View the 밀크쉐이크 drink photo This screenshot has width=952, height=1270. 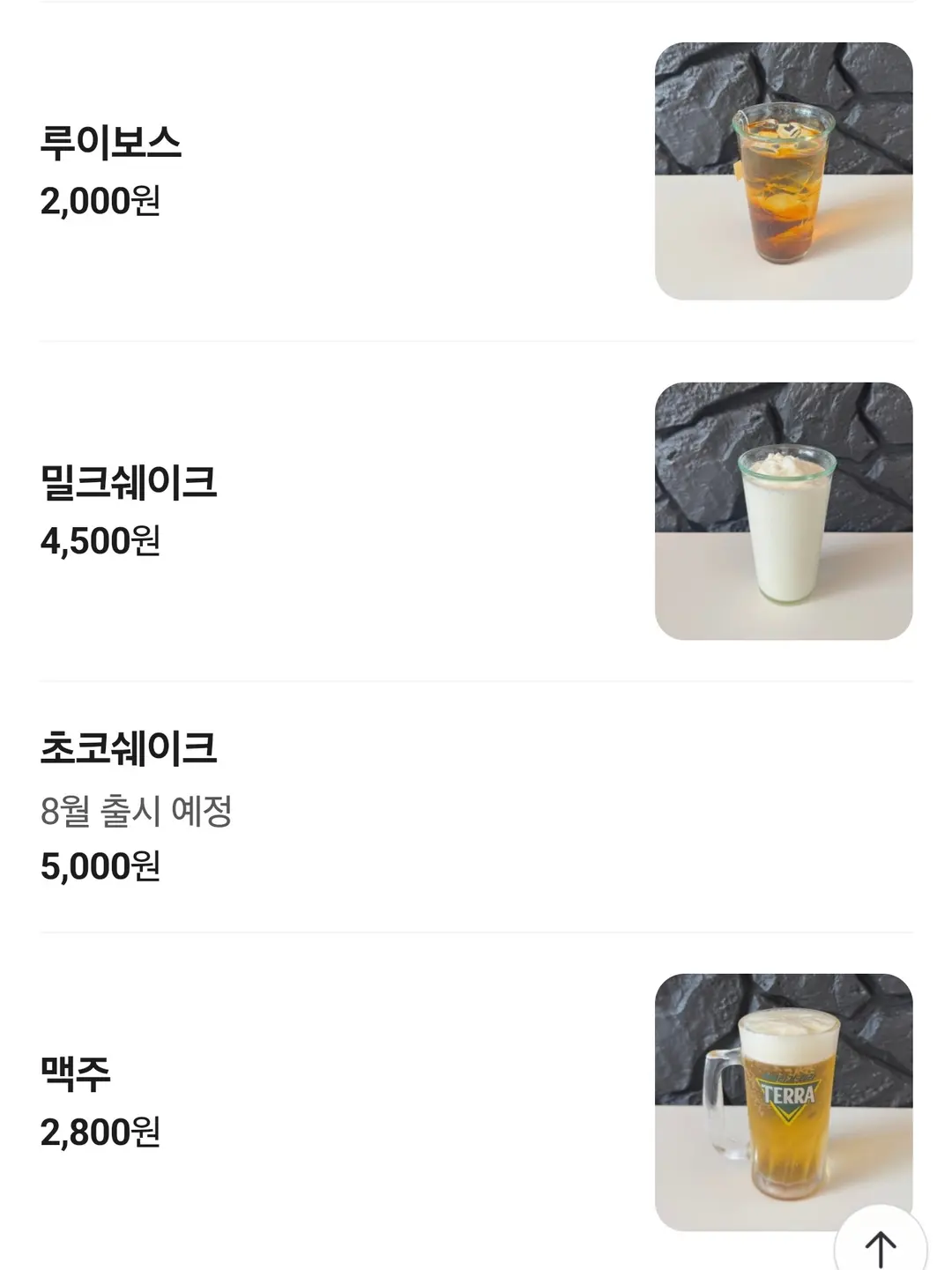(784, 511)
